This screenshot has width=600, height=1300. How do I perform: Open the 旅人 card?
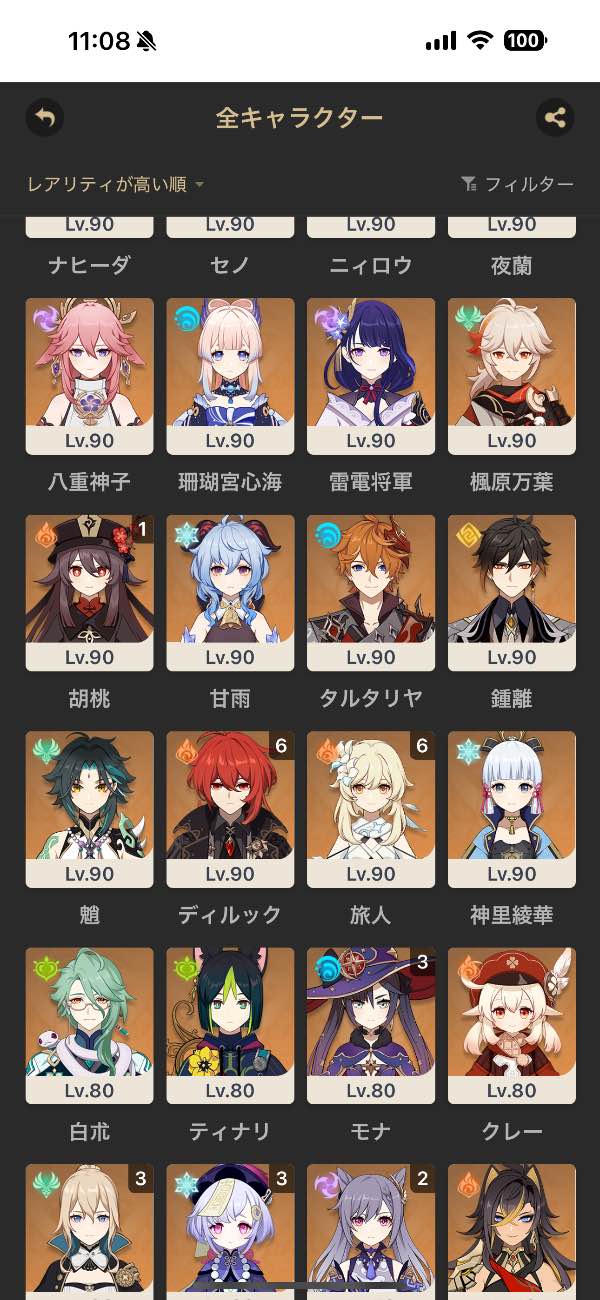pos(371,808)
